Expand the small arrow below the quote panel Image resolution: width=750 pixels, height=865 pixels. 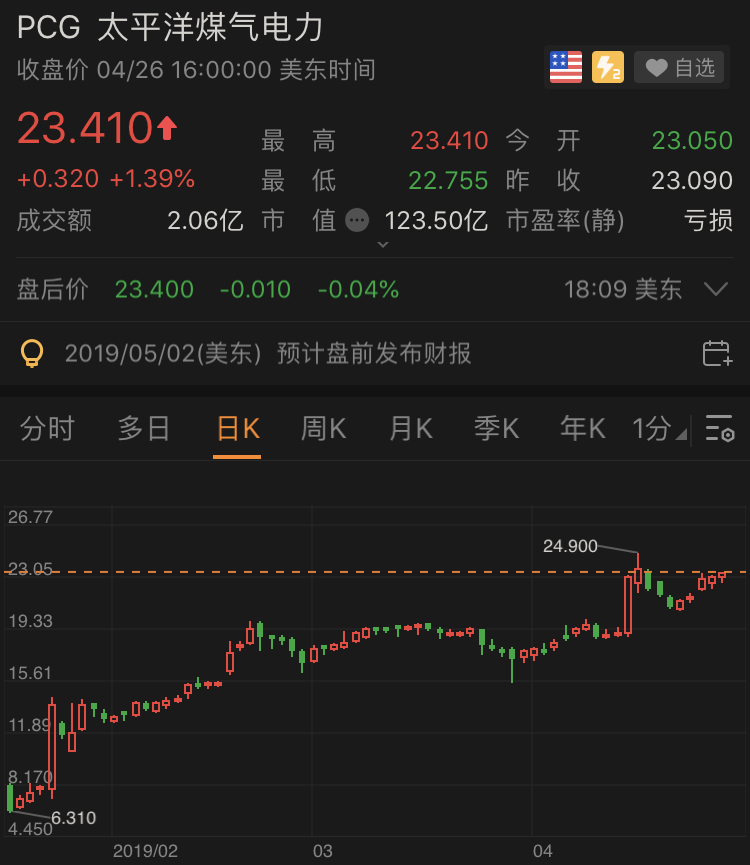pyautogui.click(x=382, y=243)
